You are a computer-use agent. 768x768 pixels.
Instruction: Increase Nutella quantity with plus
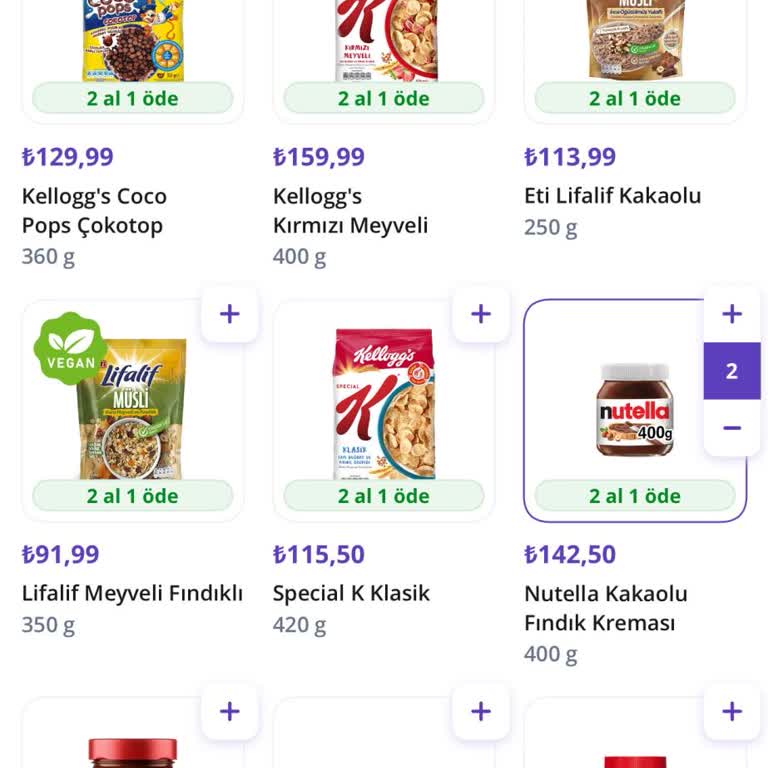[732, 314]
